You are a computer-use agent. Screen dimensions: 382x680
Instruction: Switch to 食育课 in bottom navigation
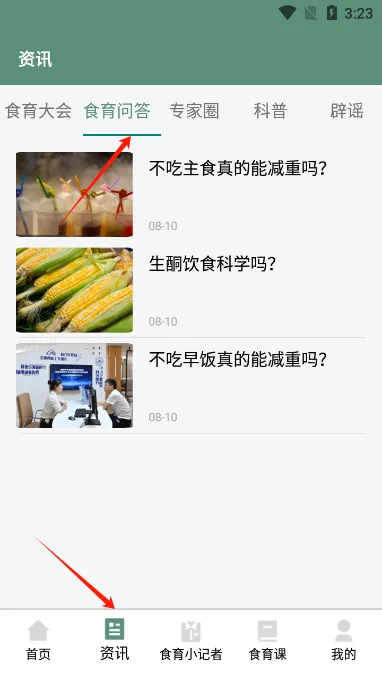pos(268,640)
